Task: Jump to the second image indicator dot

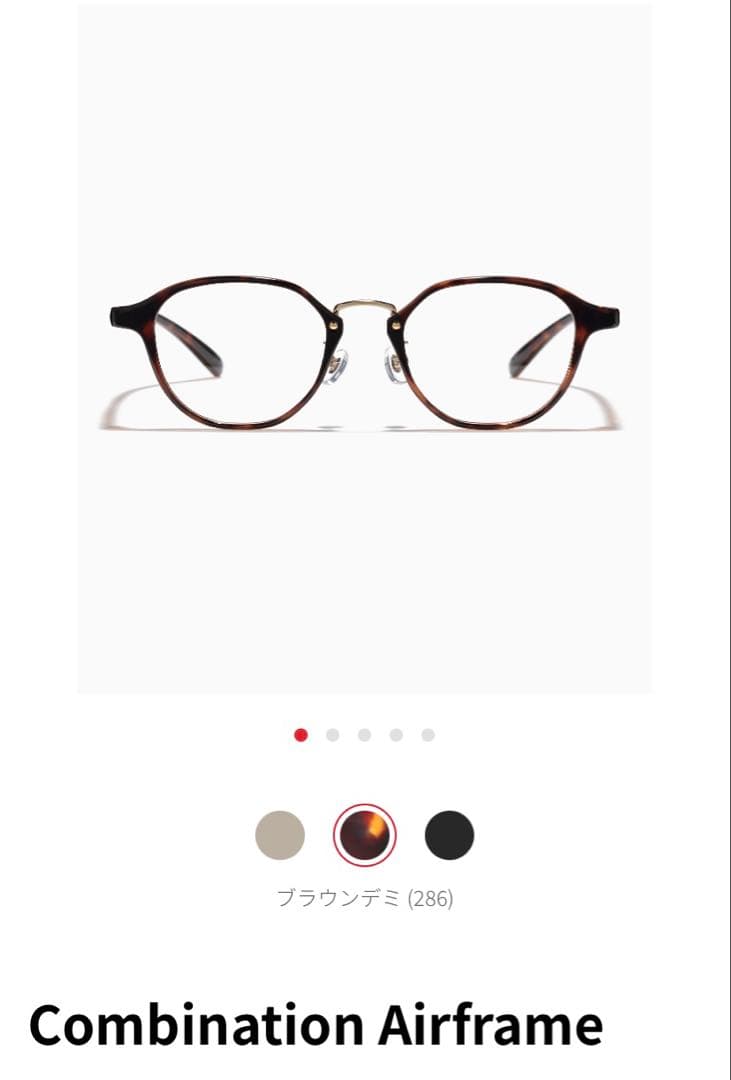Action: 333,735
